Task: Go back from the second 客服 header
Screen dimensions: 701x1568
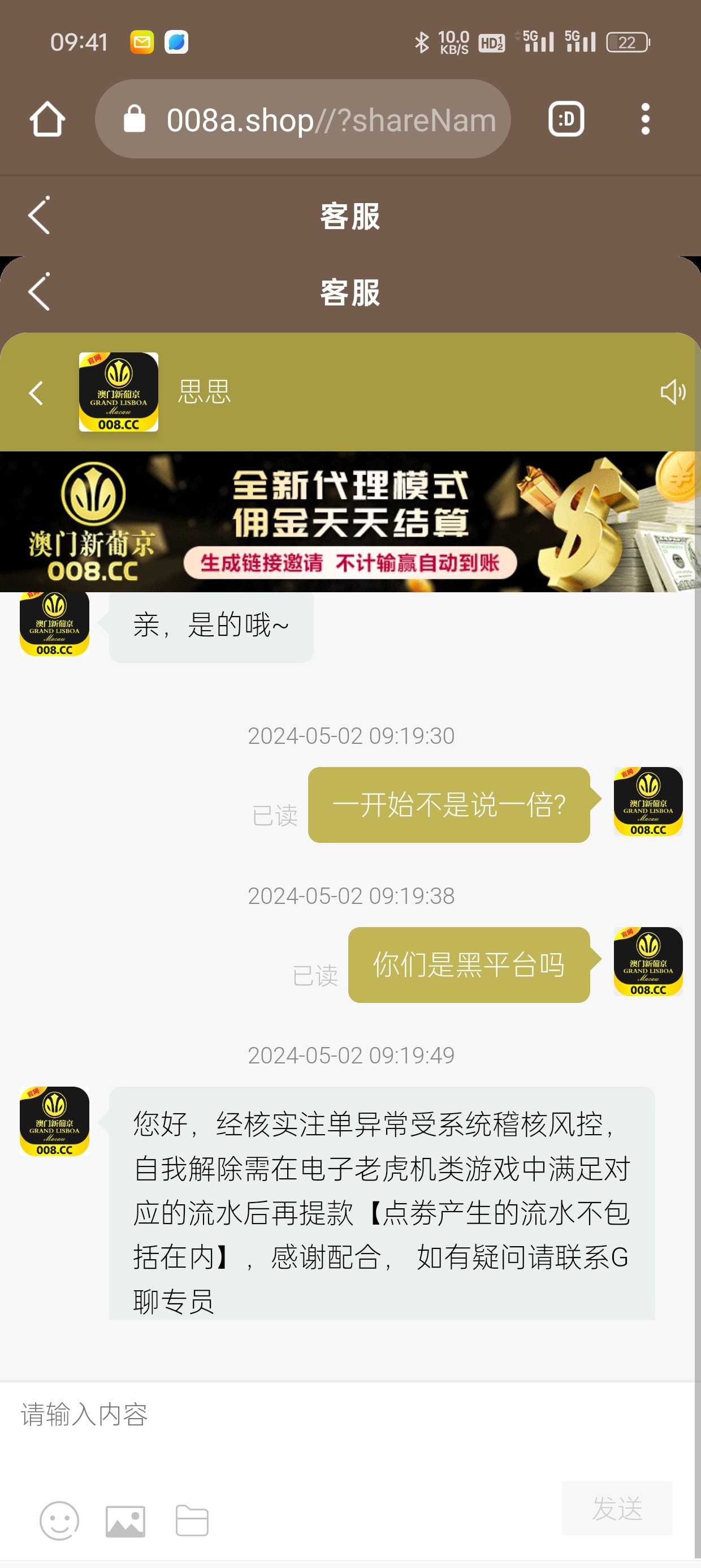Action: tap(40, 292)
